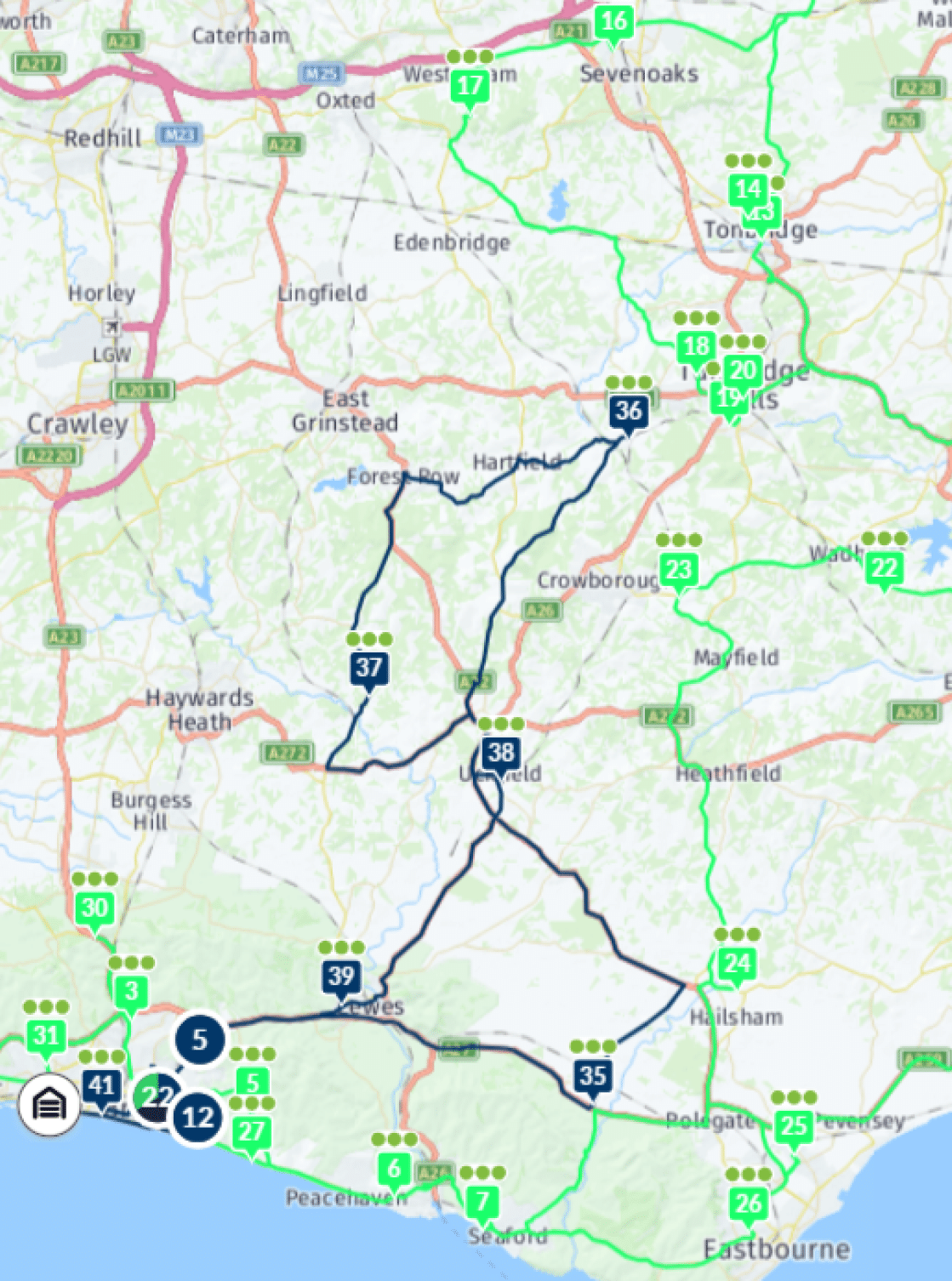Open green stop marker 6 near Peacehaven
This screenshot has height=1281, width=952.
pos(393,1168)
